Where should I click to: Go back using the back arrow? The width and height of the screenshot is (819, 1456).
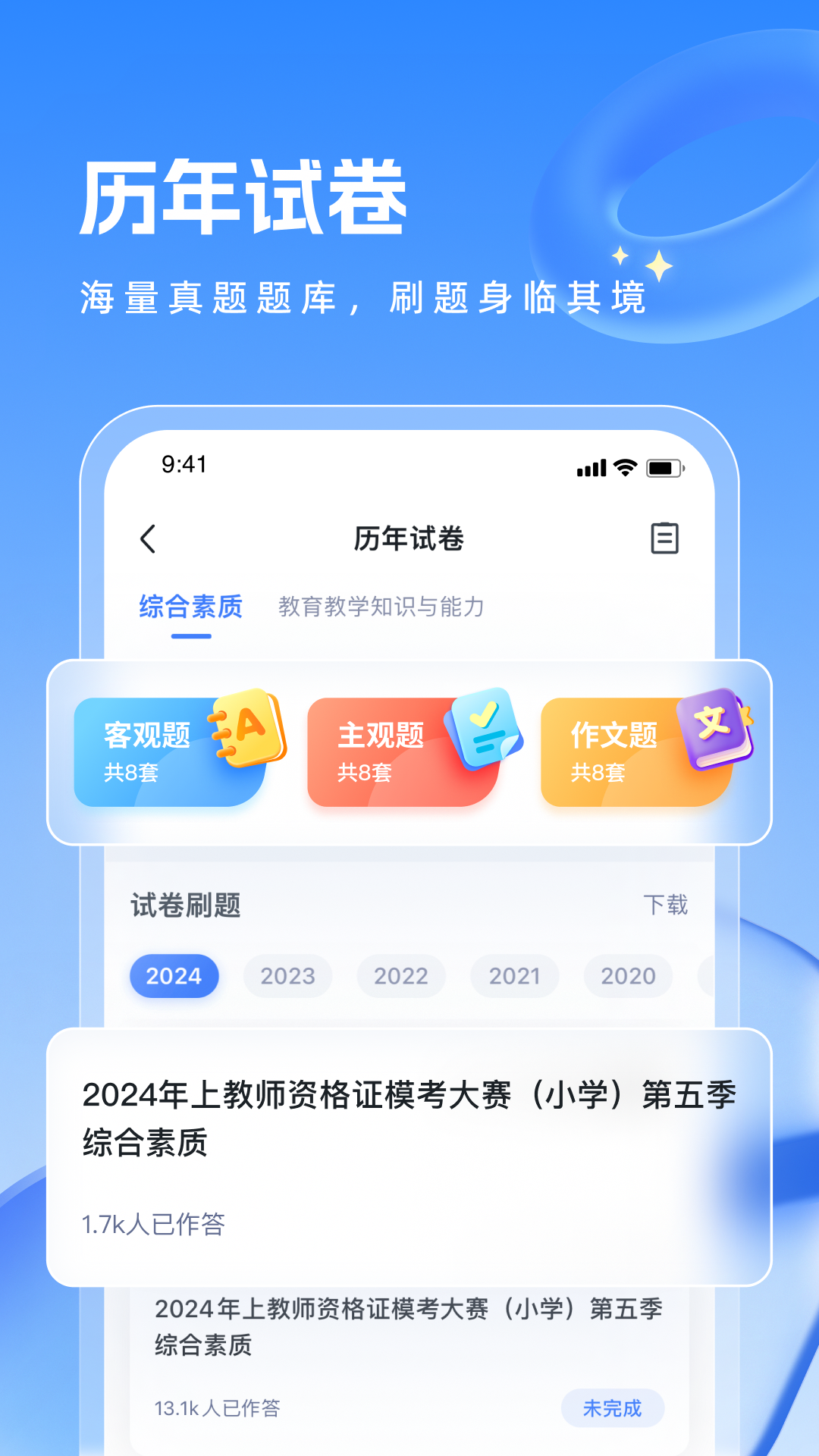click(149, 540)
